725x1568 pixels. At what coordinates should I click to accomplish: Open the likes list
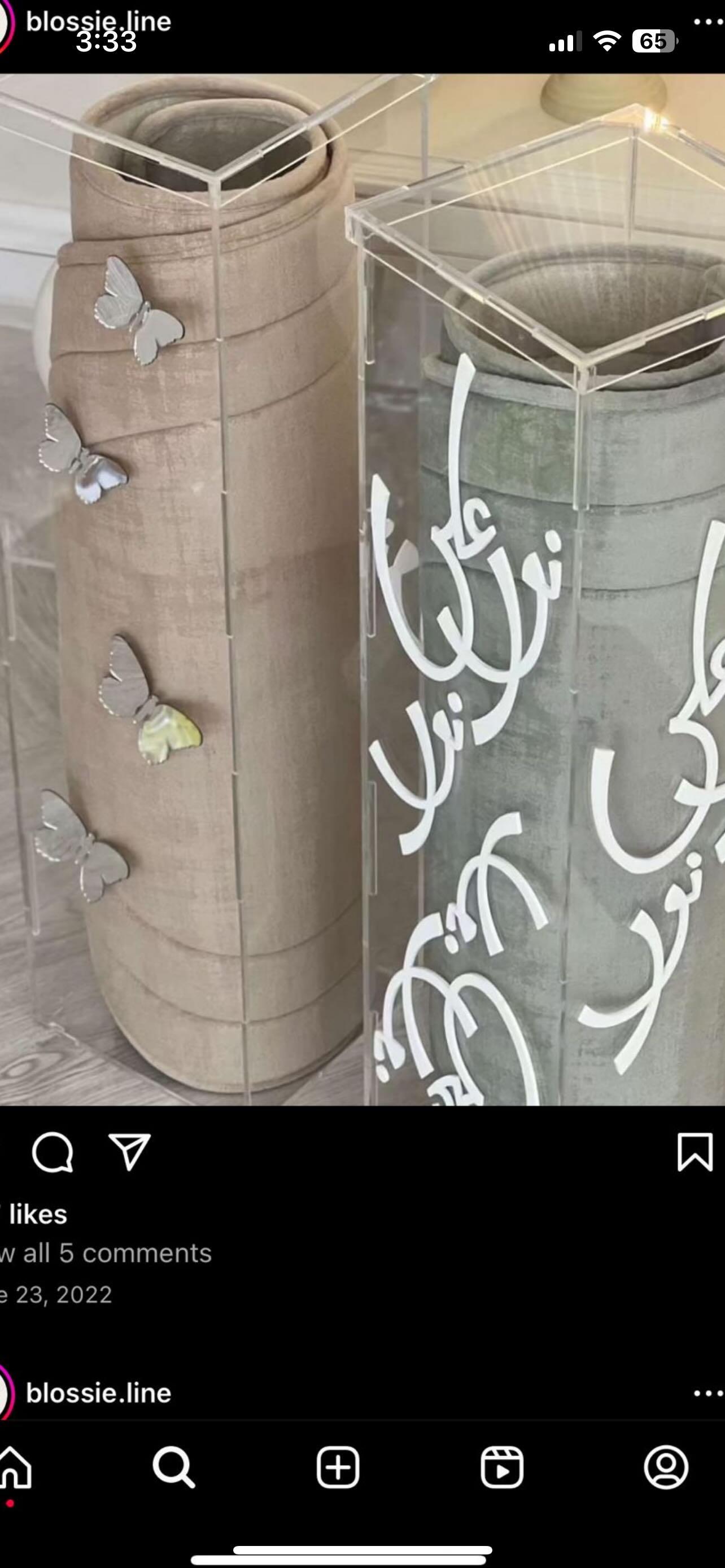tap(33, 1214)
